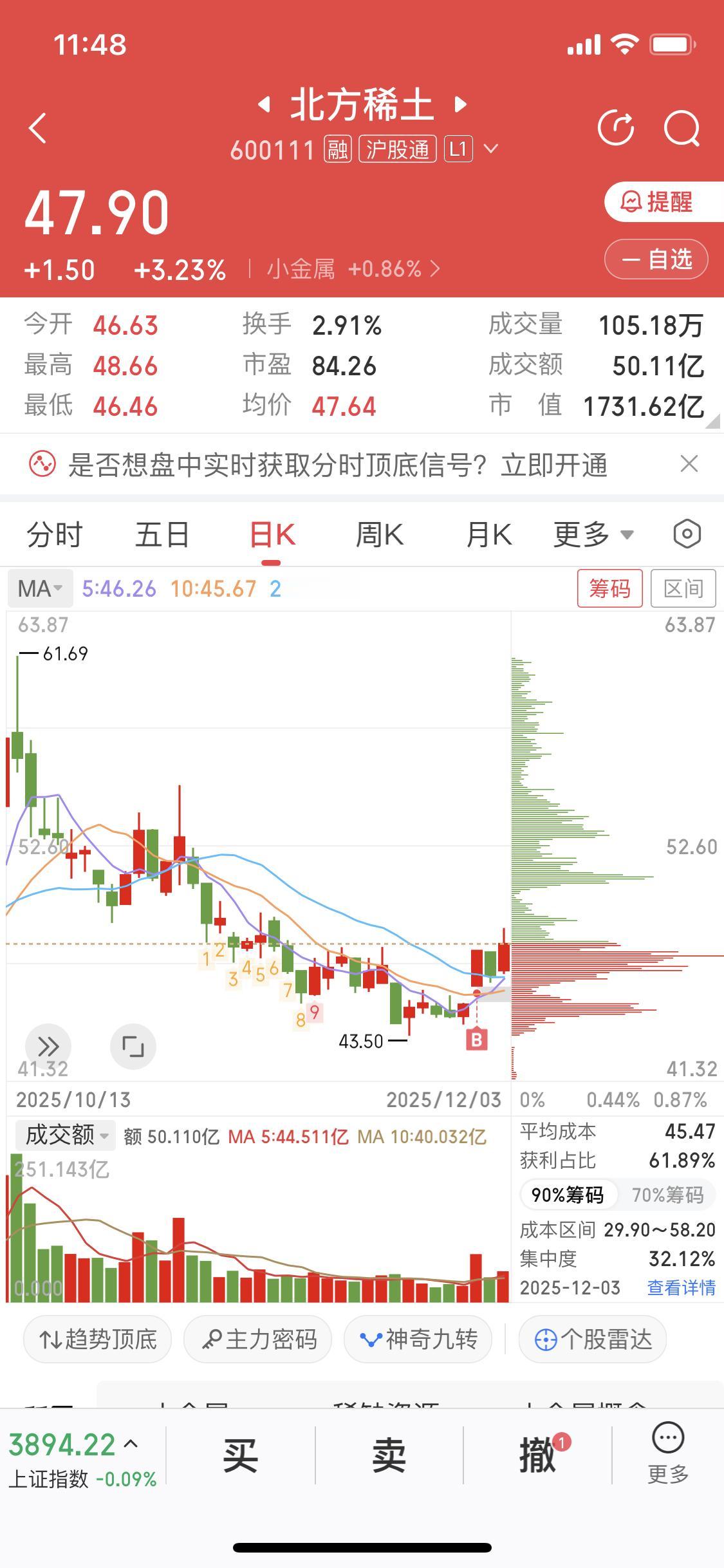Tap the double-arrow icon on the chart

48,1046
